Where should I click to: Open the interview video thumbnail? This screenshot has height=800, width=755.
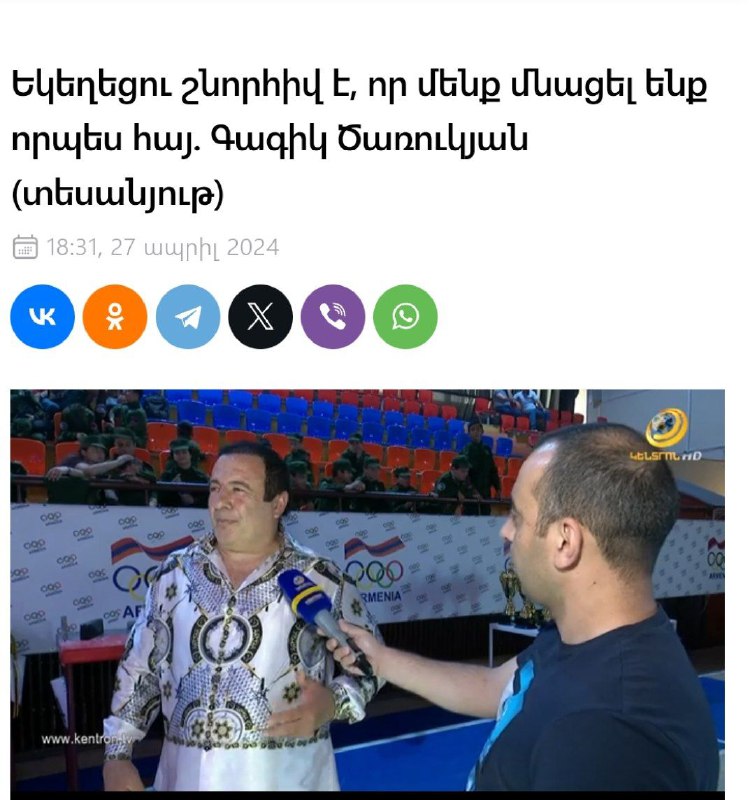(x=367, y=590)
